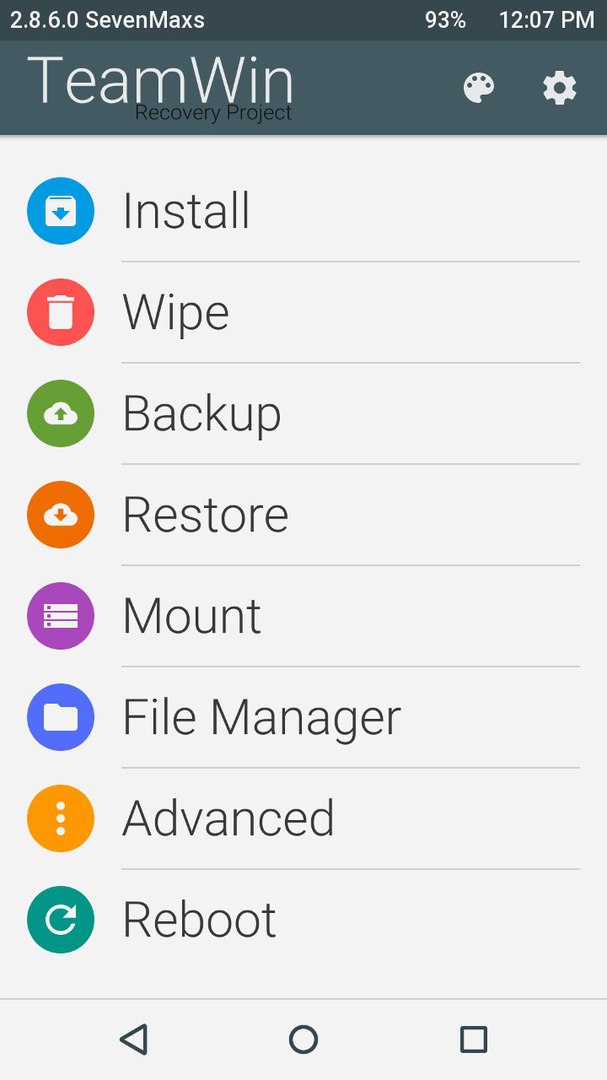This screenshot has width=607, height=1080.
Task: Open the Restore section
Action: (x=205, y=514)
